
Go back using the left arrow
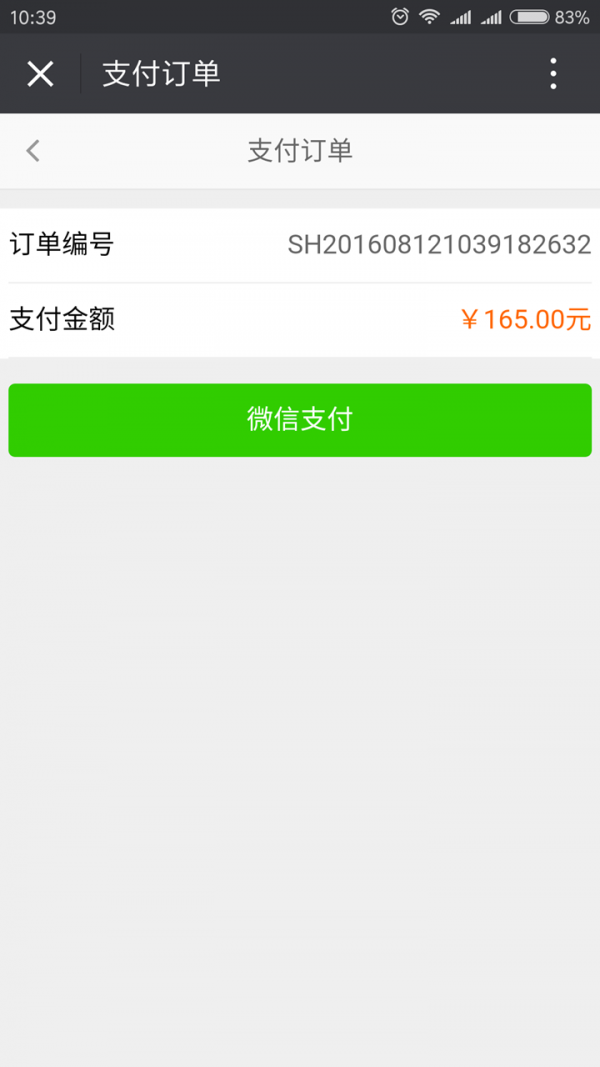[x=33, y=151]
